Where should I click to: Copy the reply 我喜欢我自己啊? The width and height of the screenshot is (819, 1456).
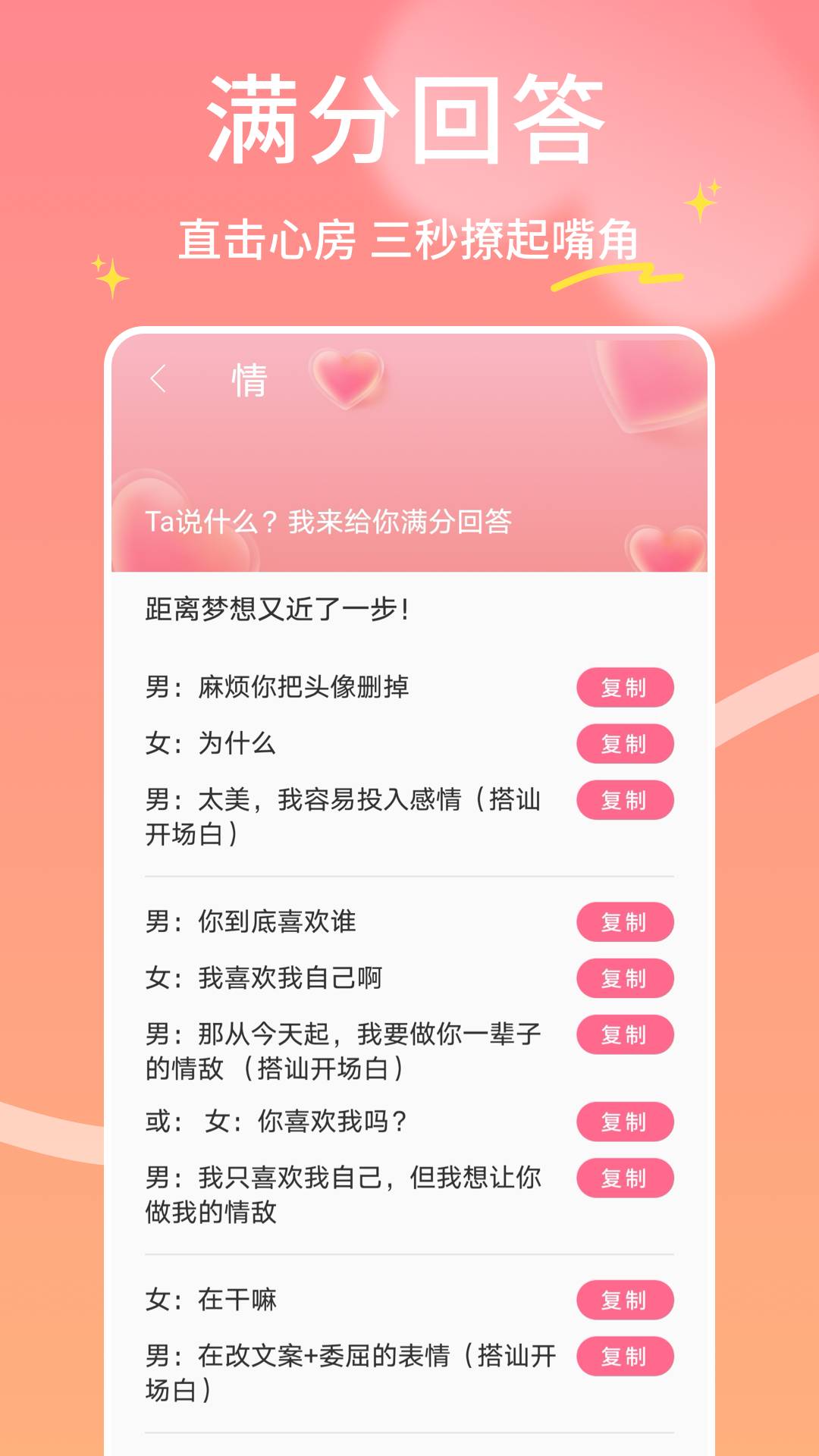pos(624,977)
